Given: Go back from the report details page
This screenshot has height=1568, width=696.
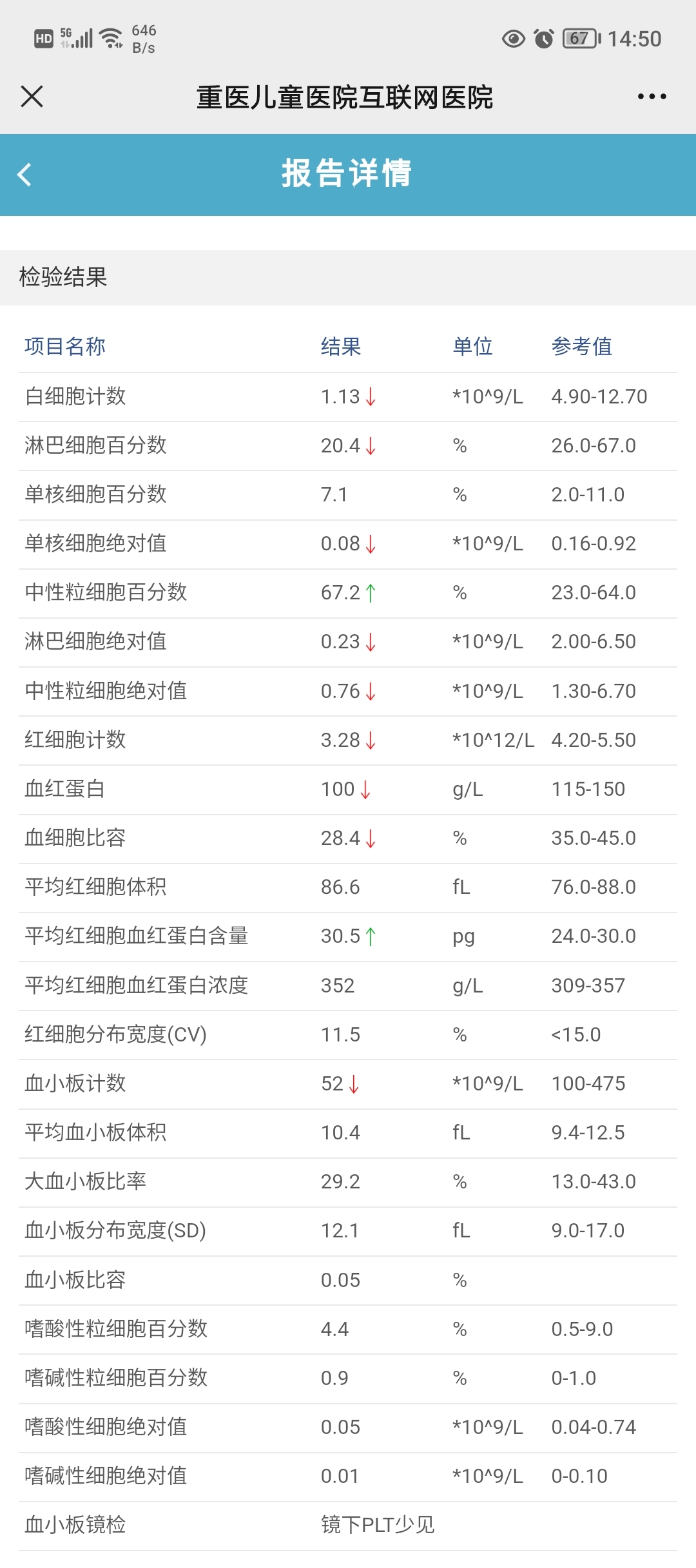Looking at the screenshot, I should click(x=25, y=175).
